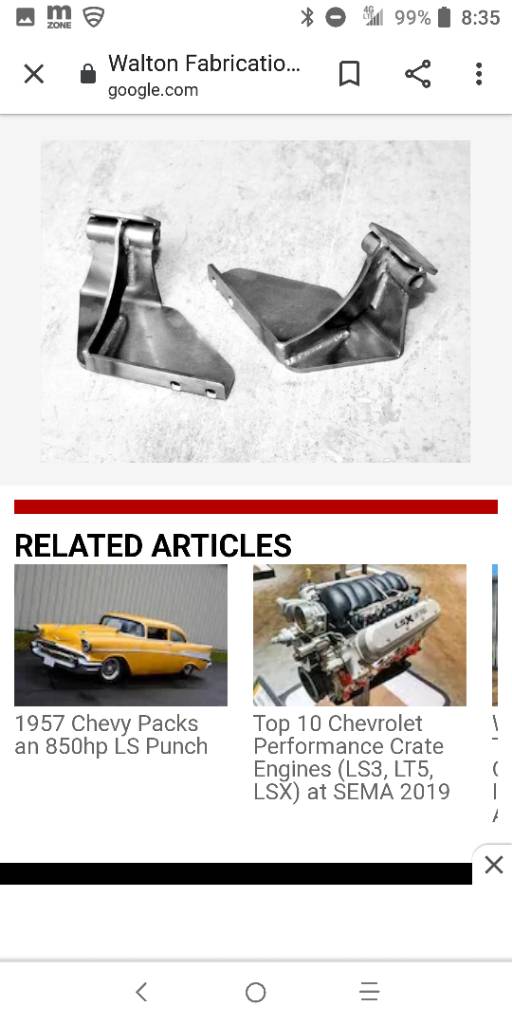The width and height of the screenshot is (512, 1024).
Task: Dismiss the bottom banner with X
Action: point(494,865)
